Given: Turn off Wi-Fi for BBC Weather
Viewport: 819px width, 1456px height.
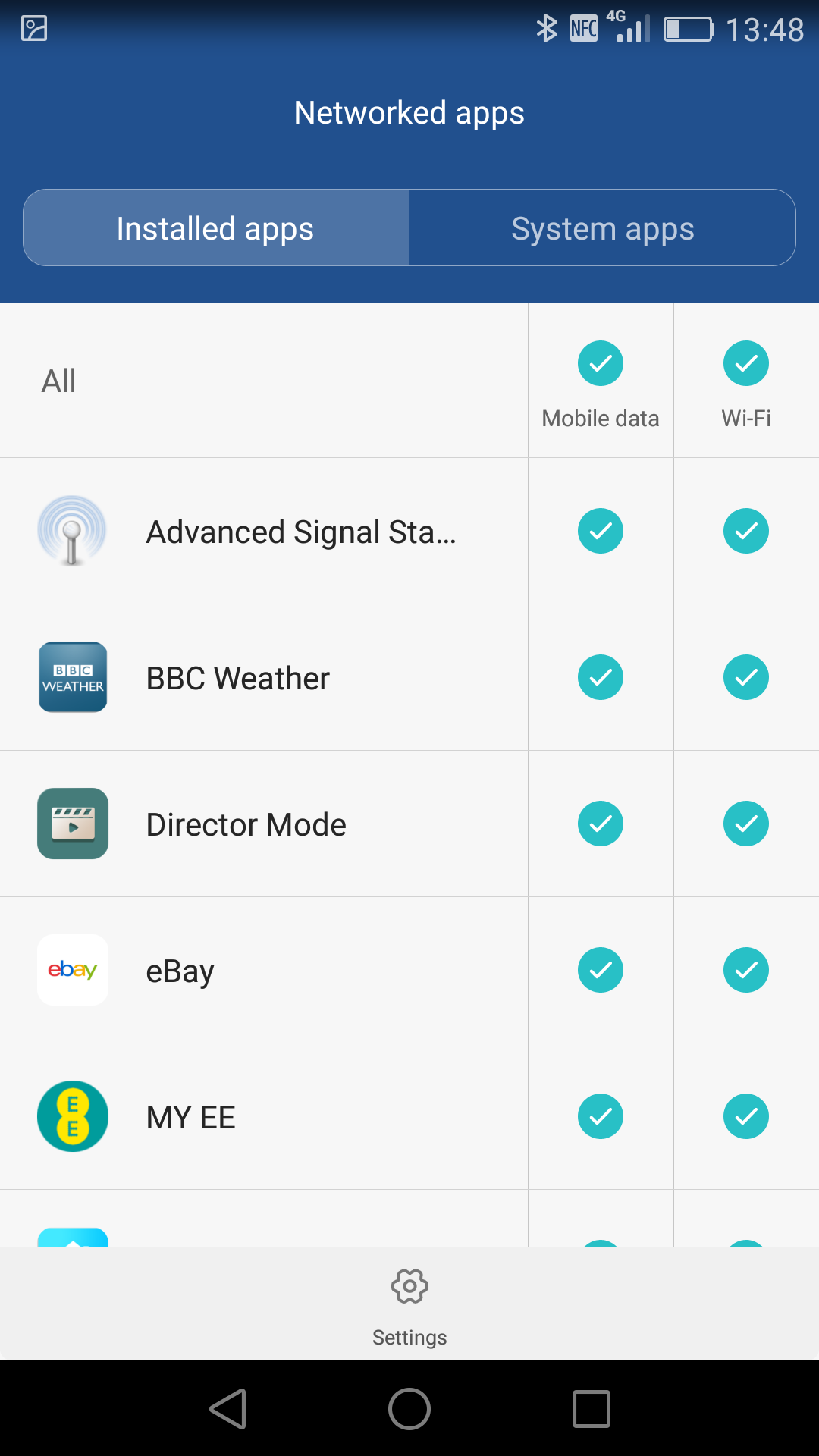Looking at the screenshot, I should 746,677.
